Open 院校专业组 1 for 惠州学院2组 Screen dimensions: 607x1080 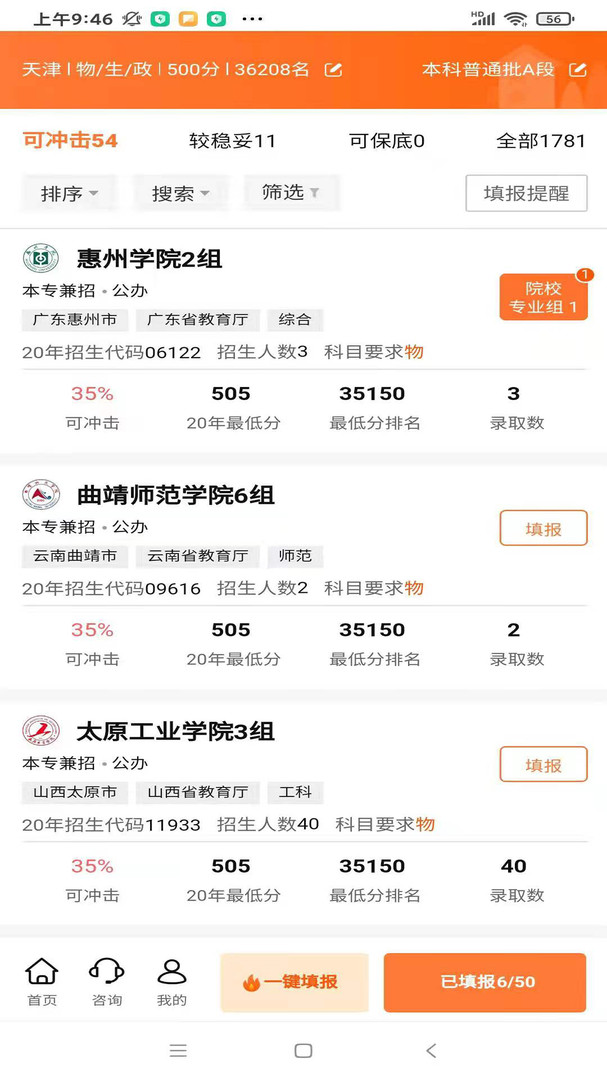pyautogui.click(x=544, y=298)
